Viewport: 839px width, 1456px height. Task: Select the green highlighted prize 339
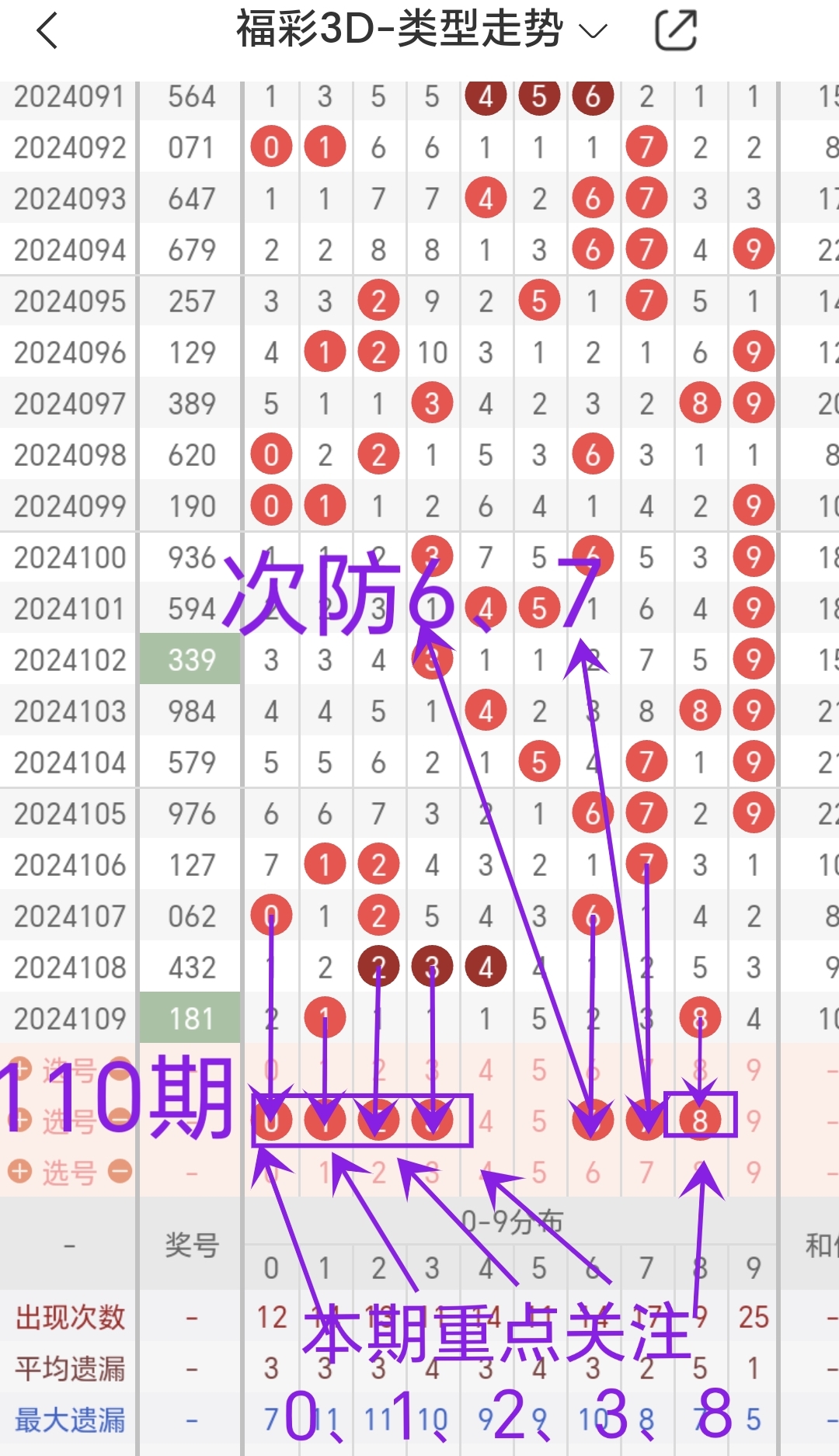190,659
